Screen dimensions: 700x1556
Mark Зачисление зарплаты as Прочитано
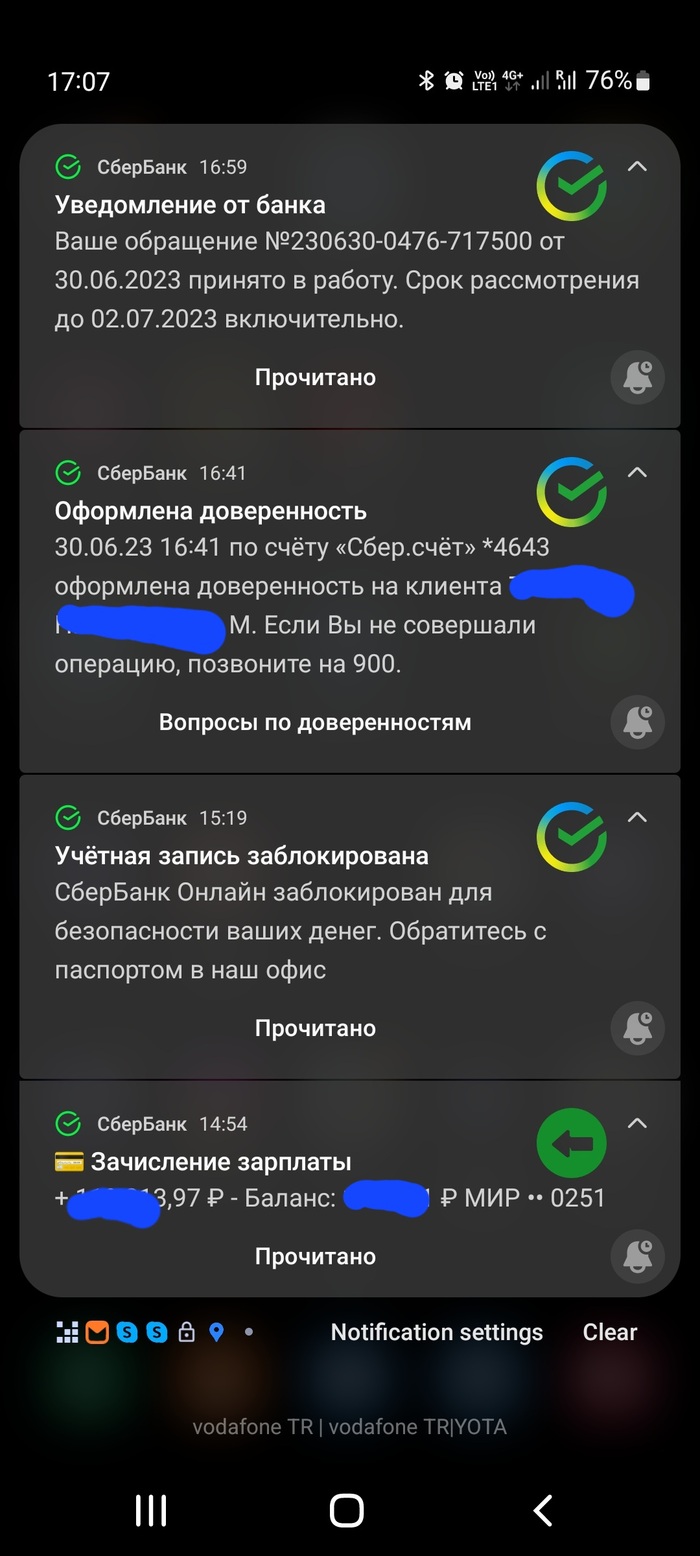click(x=315, y=1256)
